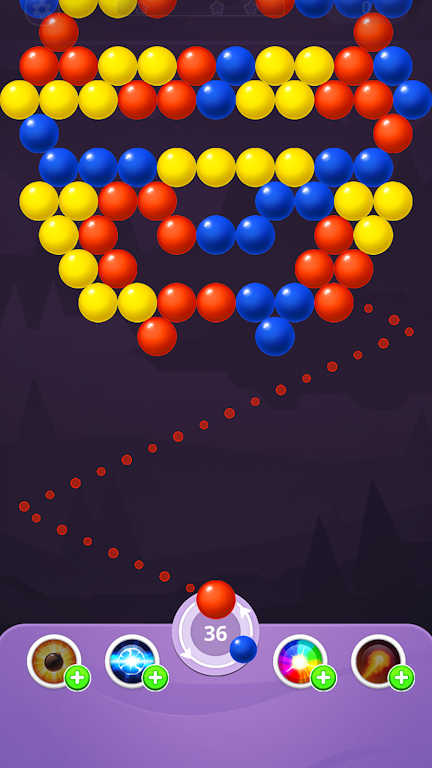This screenshot has height=768, width=432.
Task: Swap to the blue next bubble
Action: click(x=243, y=649)
